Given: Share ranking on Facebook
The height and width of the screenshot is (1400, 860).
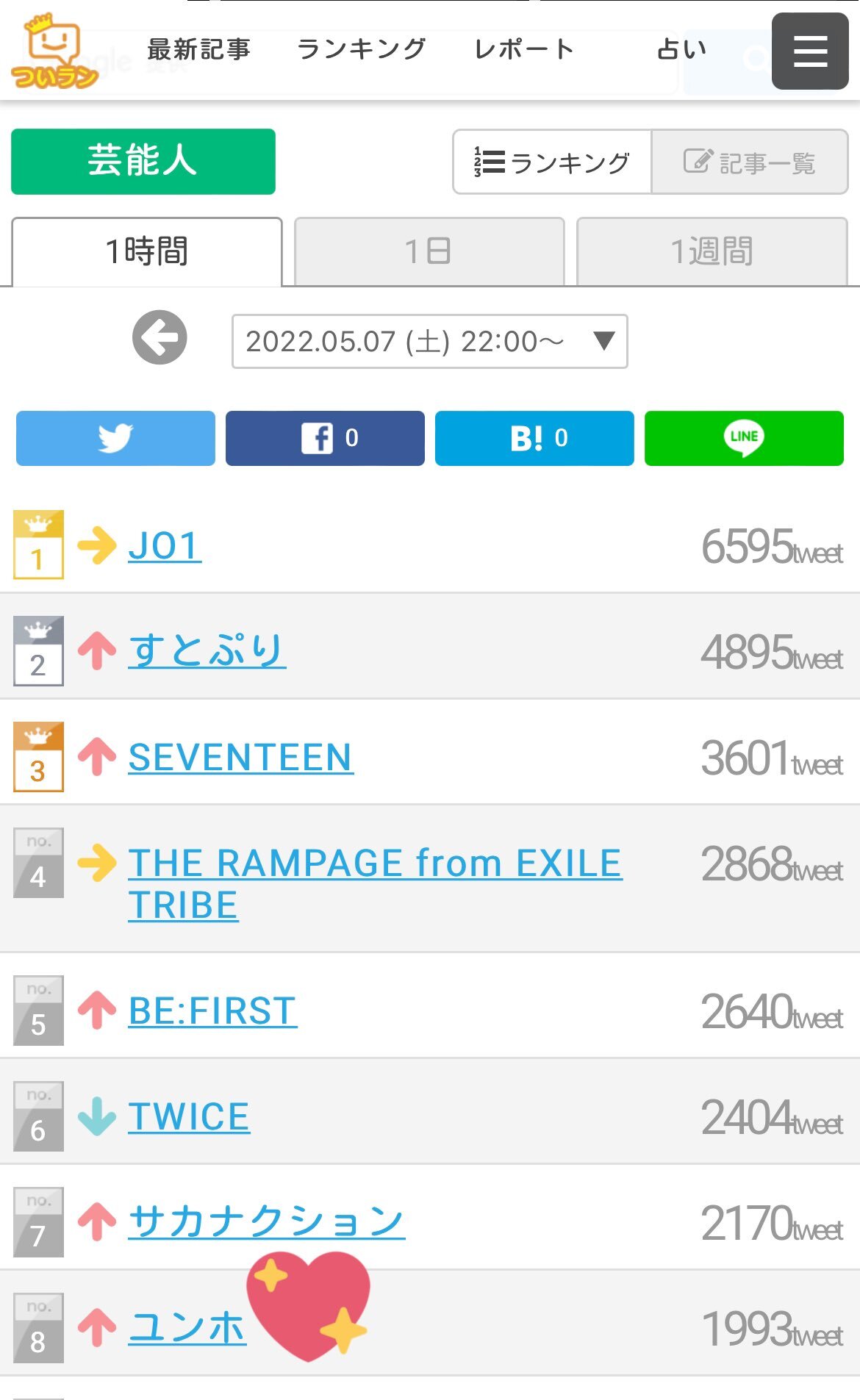Looking at the screenshot, I should click(x=325, y=438).
